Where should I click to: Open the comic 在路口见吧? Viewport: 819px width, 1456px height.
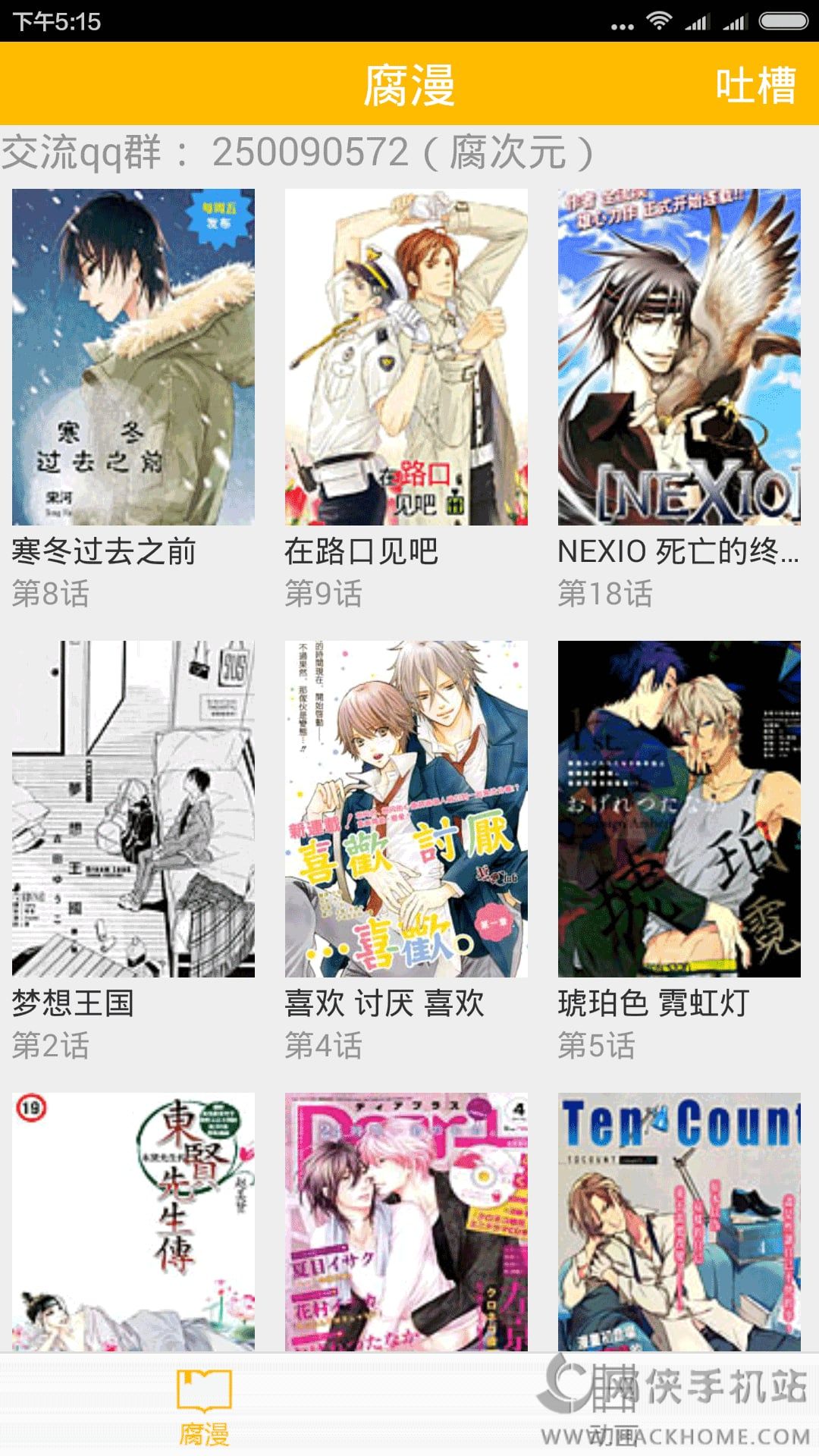coord(406,356)
